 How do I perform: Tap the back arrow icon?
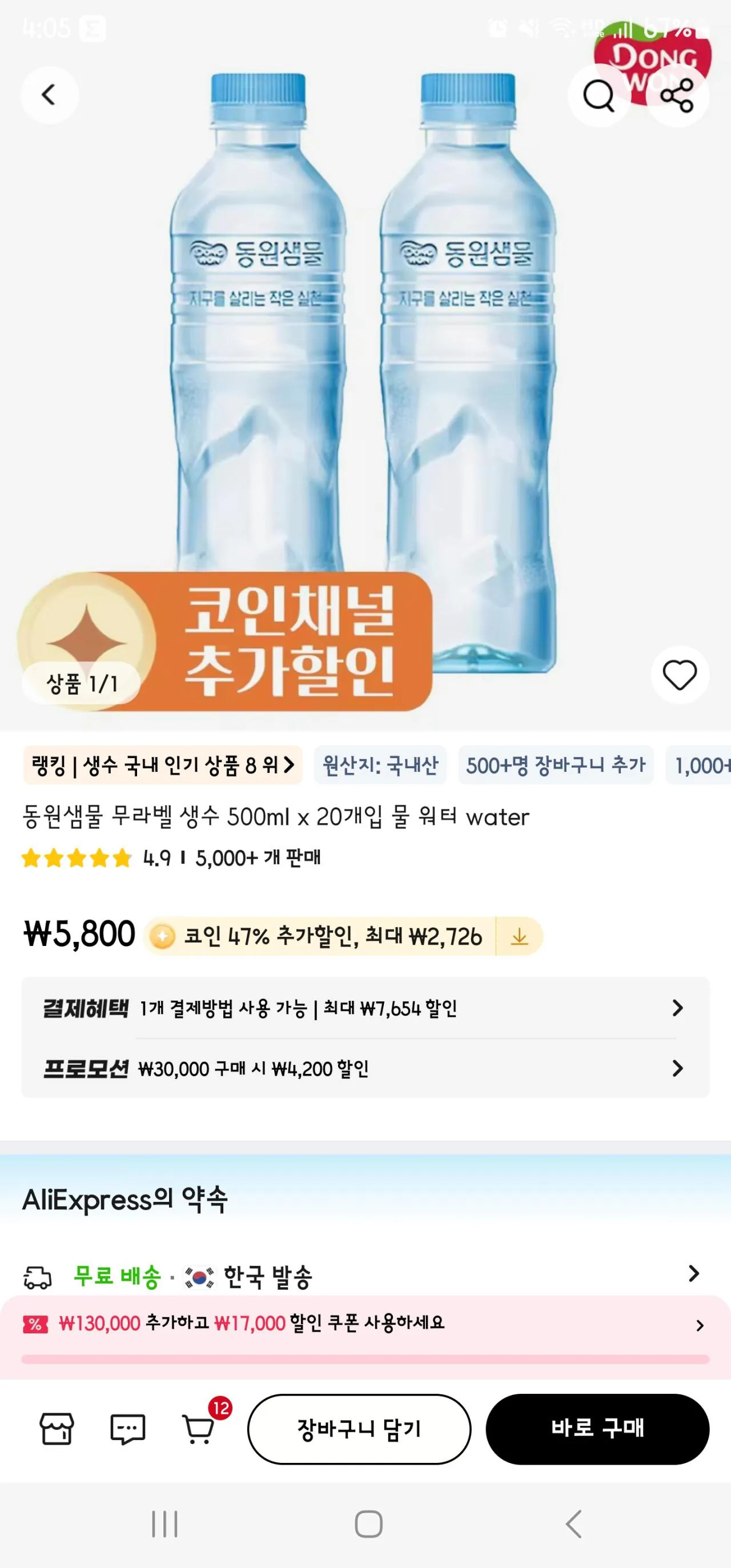[x=49, y=95]
